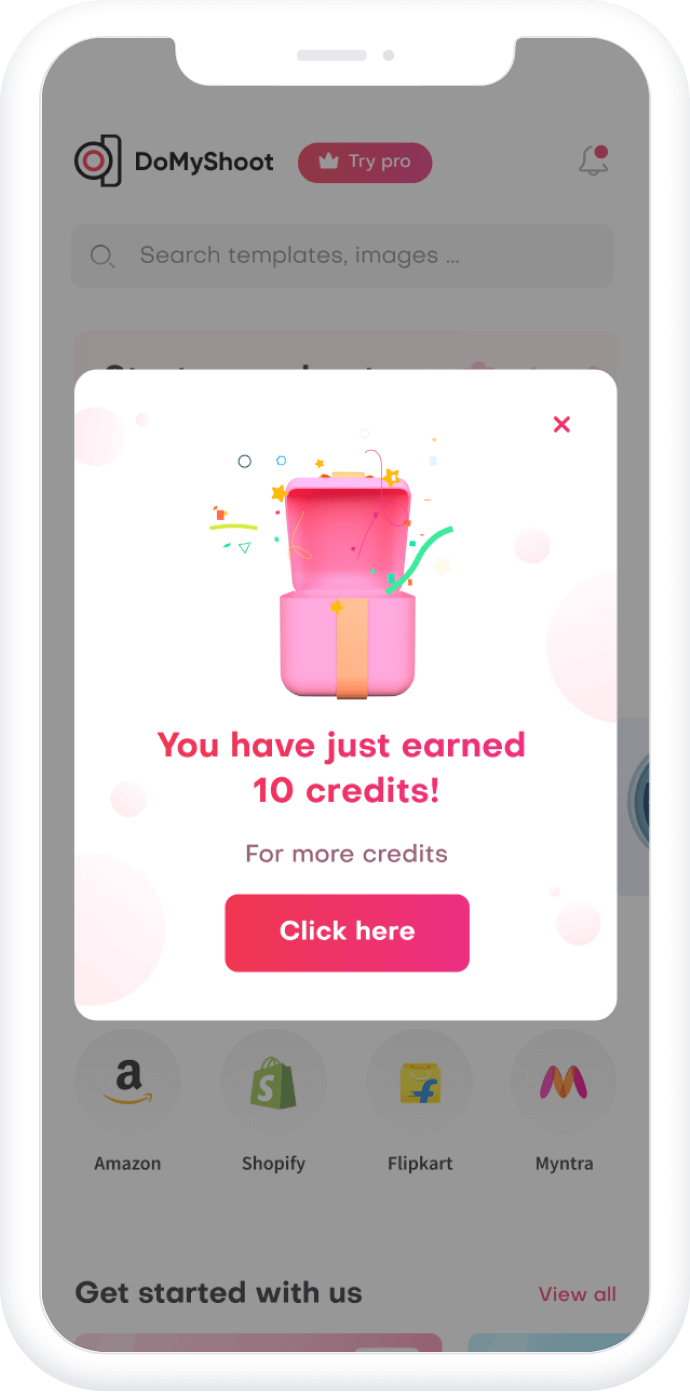Screen dimensions: 690x1392
Task: Choose the Myntra marketplace icon
Action: (564, 1082)
